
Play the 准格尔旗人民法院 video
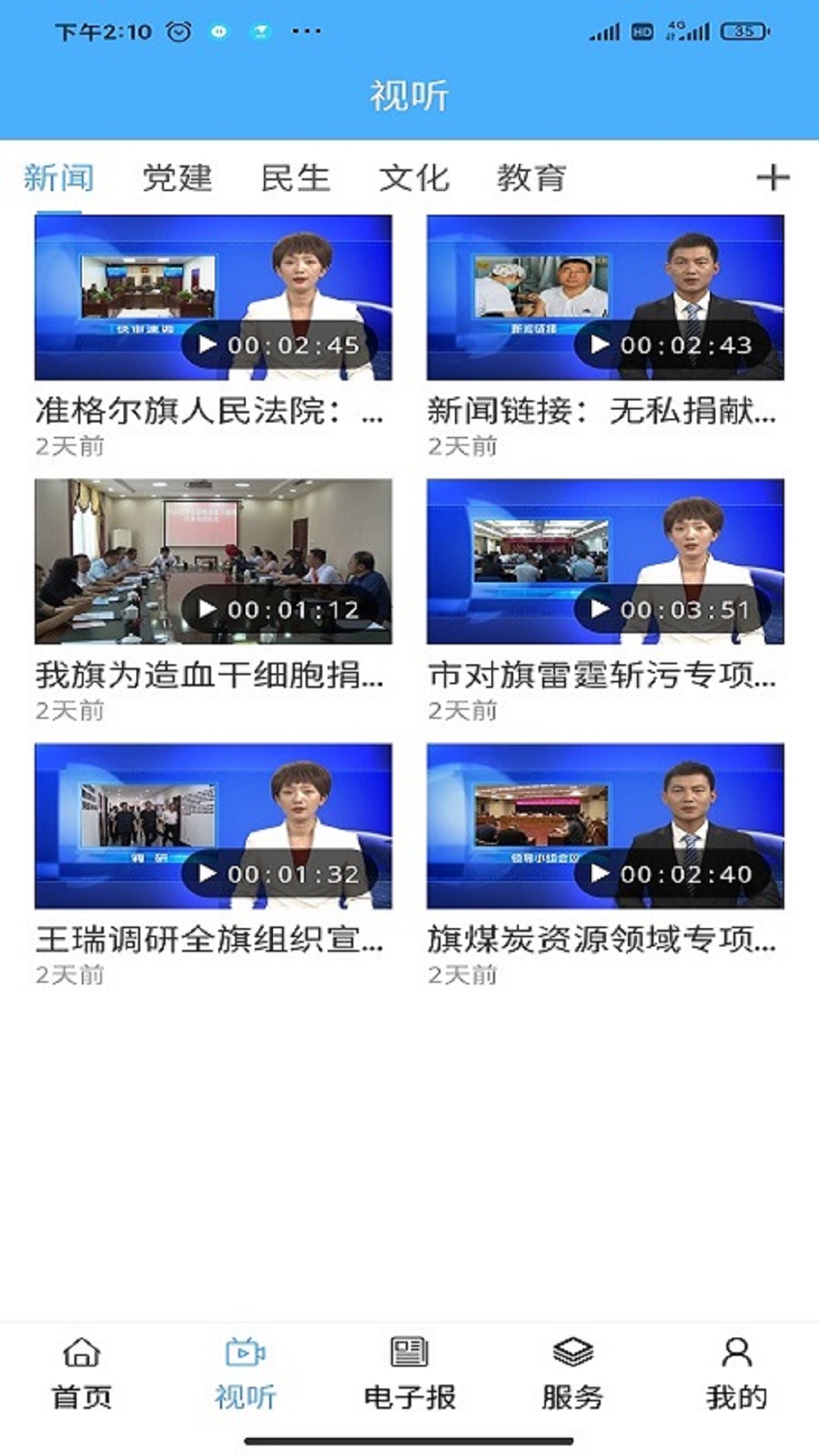coord(213,297)
